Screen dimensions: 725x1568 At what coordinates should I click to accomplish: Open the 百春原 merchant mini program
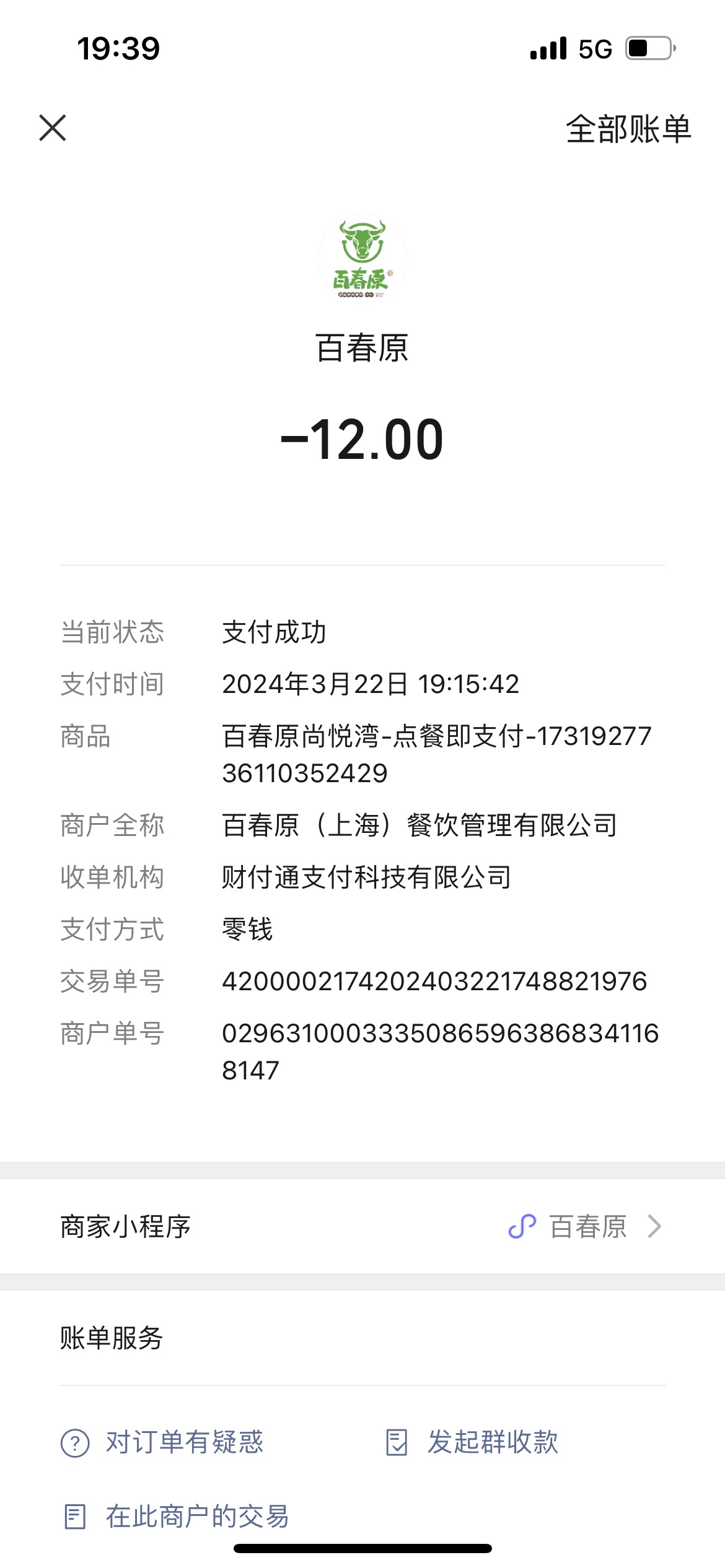[x=362, y=1226]
